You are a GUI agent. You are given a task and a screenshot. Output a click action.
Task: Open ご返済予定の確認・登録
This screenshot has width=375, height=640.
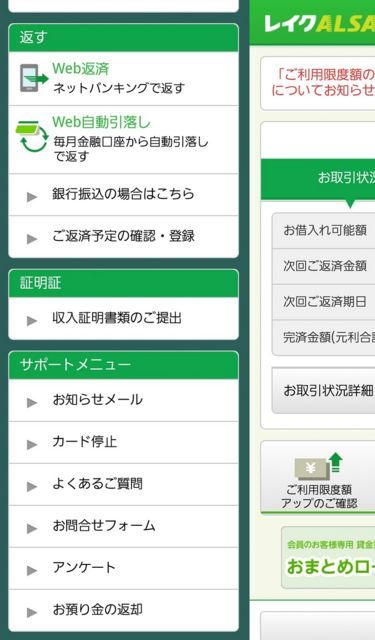(x=123, y=237)
